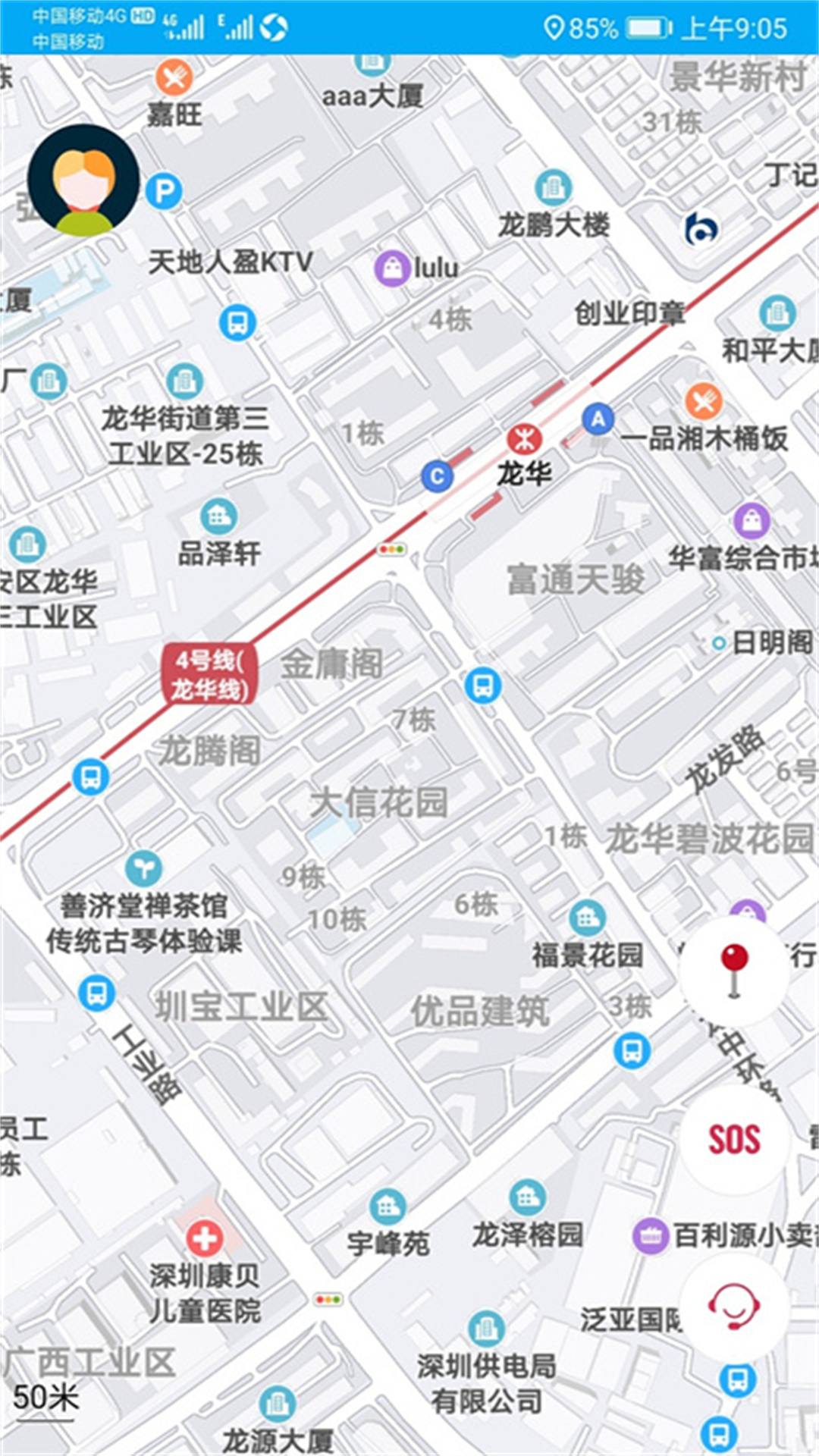Open the 龙泽榕园 marker
This screenshot has height=1456, width=819.
click(x=527, y=1197)
